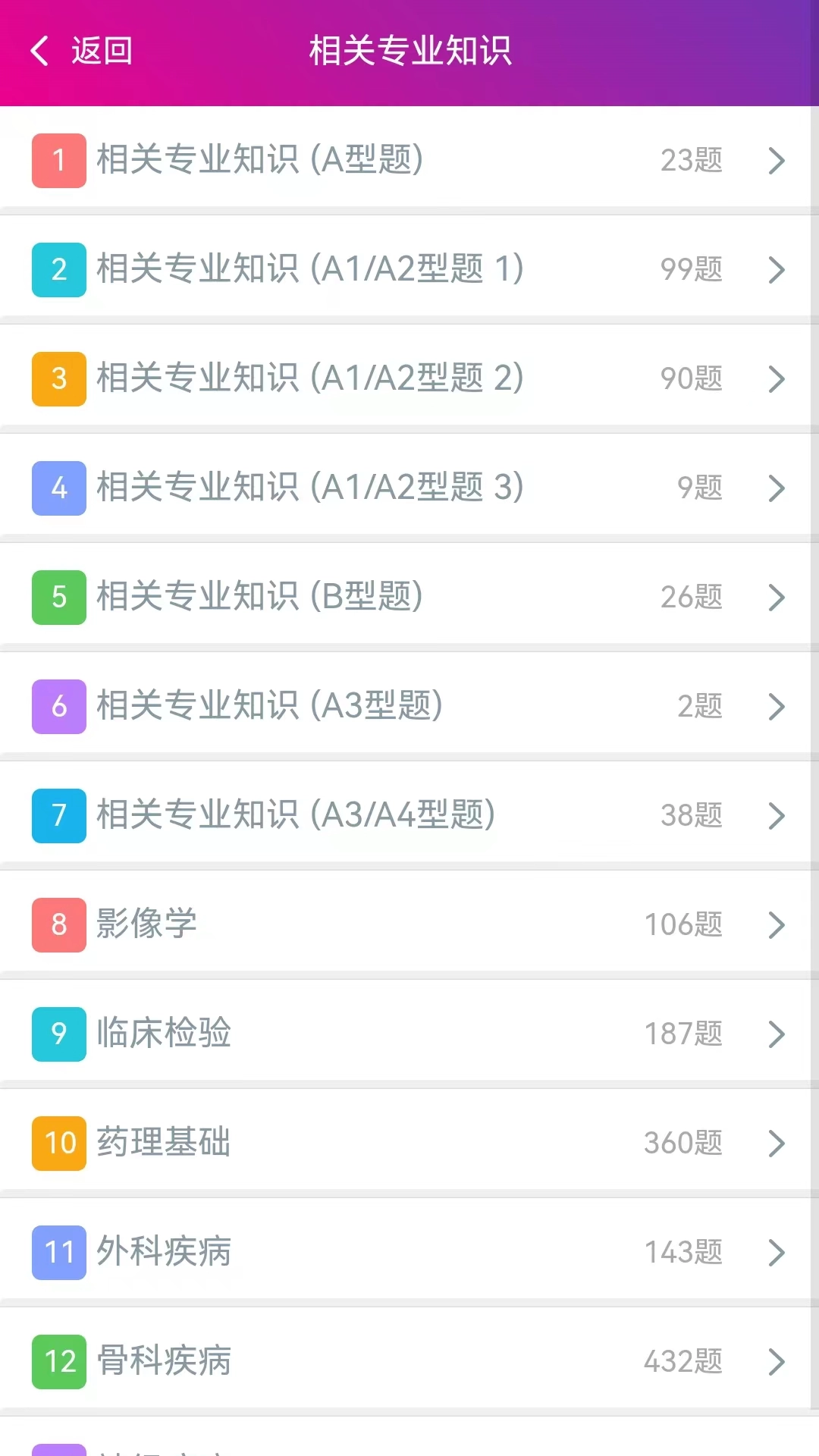Tap the blue badge icon numbered 4
Screen dimensions: 819x1456
pyautogui.click(x=58, y=488)
